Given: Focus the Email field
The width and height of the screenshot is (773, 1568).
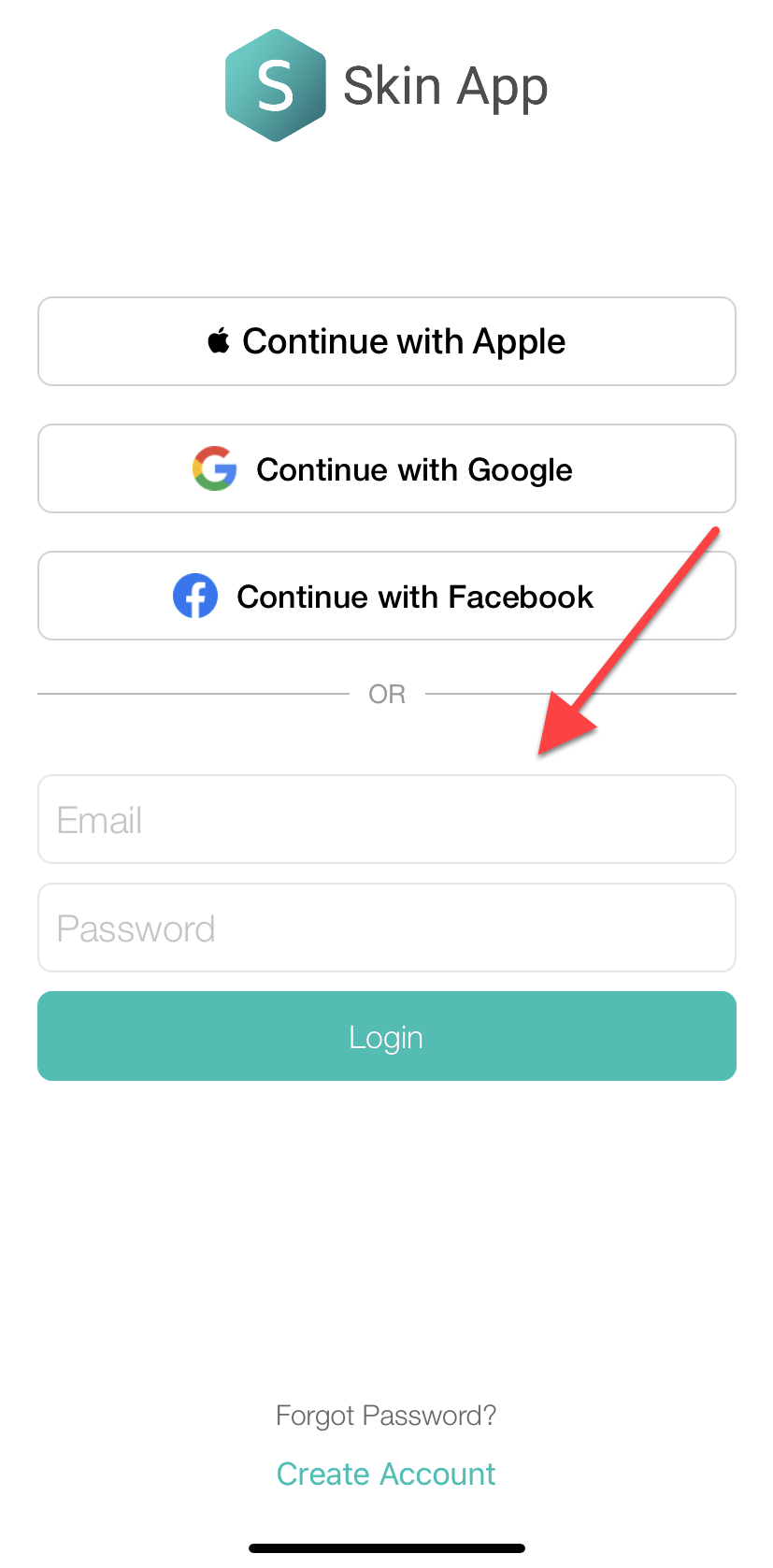Looking at the screenshot, I should (386, 819).
